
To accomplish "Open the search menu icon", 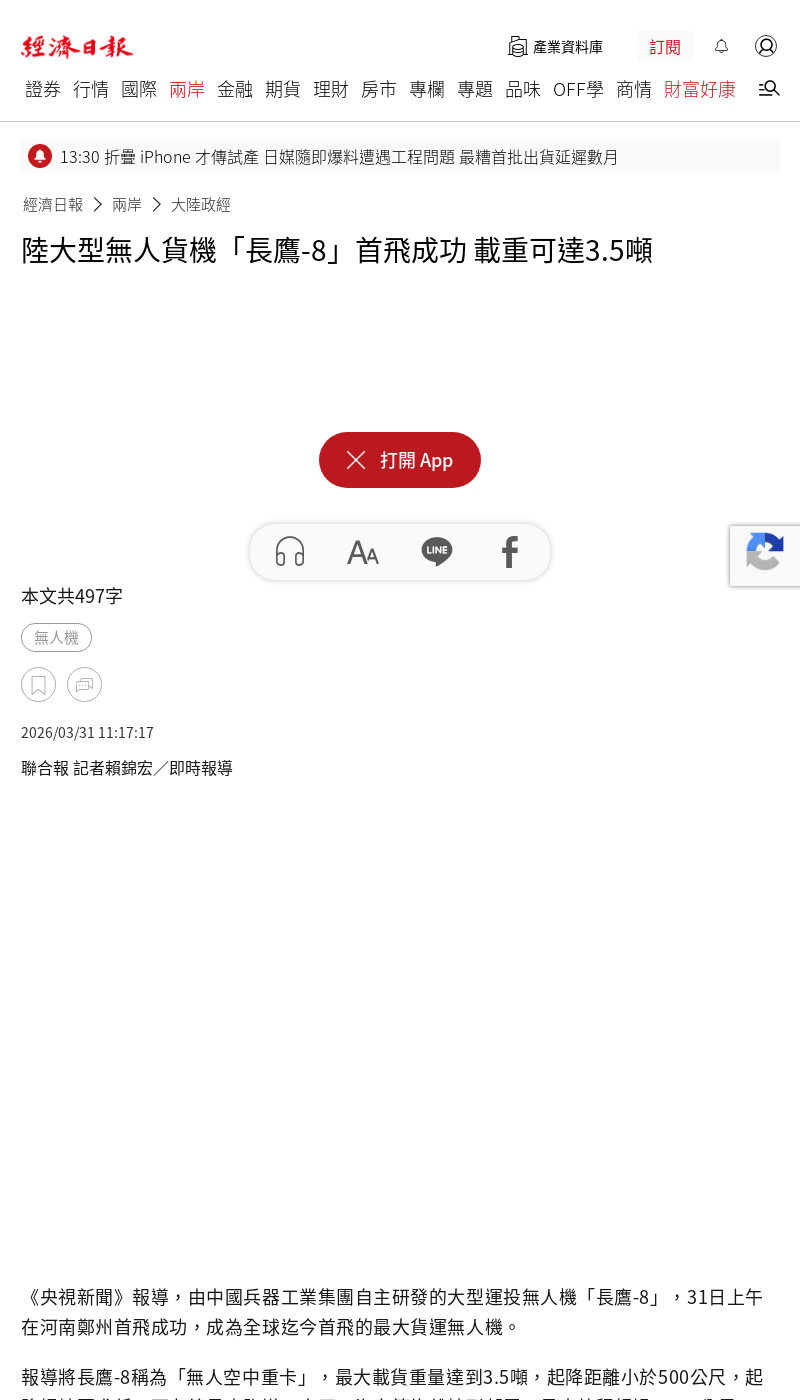I will click(x=768, y=89).
